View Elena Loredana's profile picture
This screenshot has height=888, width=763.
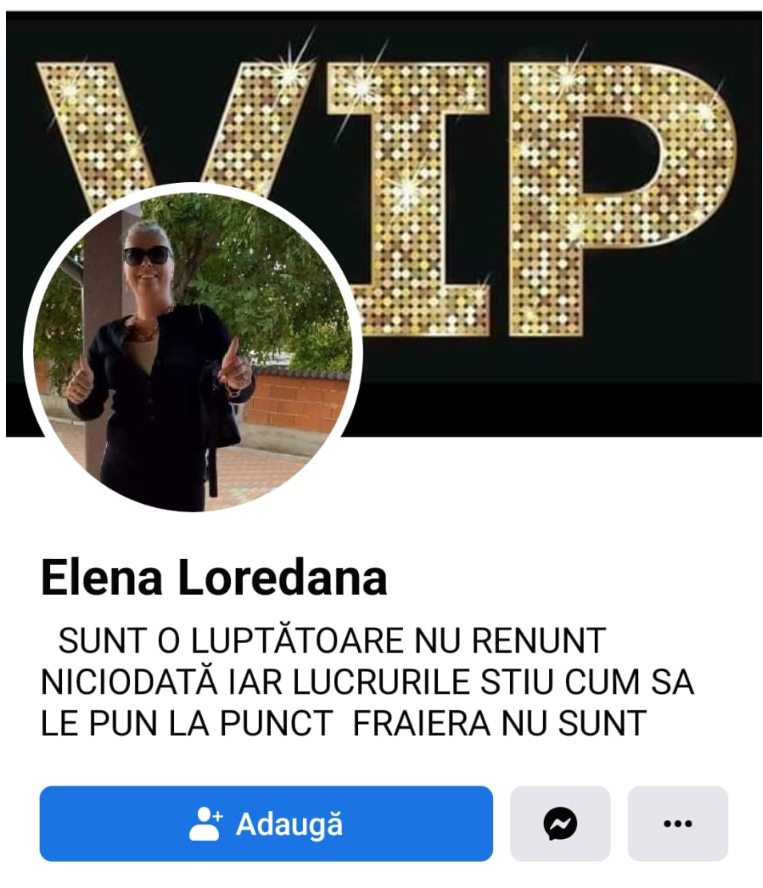[x=192, y=348]
